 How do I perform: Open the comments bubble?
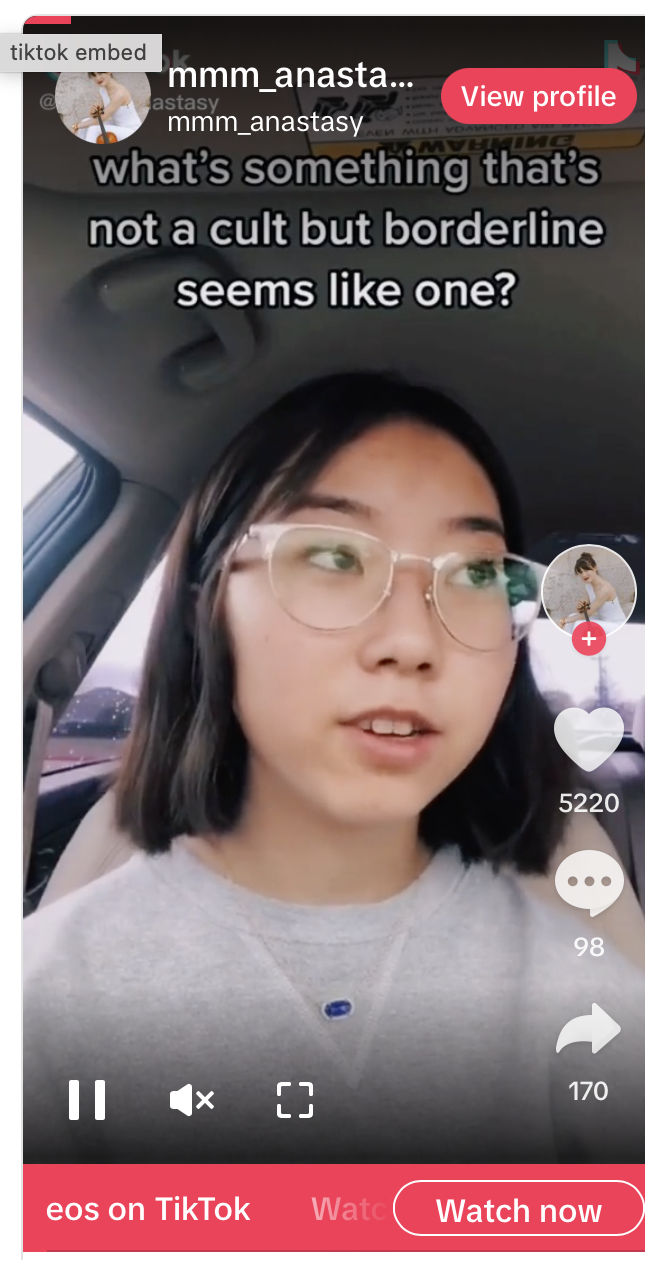[589, 884]
